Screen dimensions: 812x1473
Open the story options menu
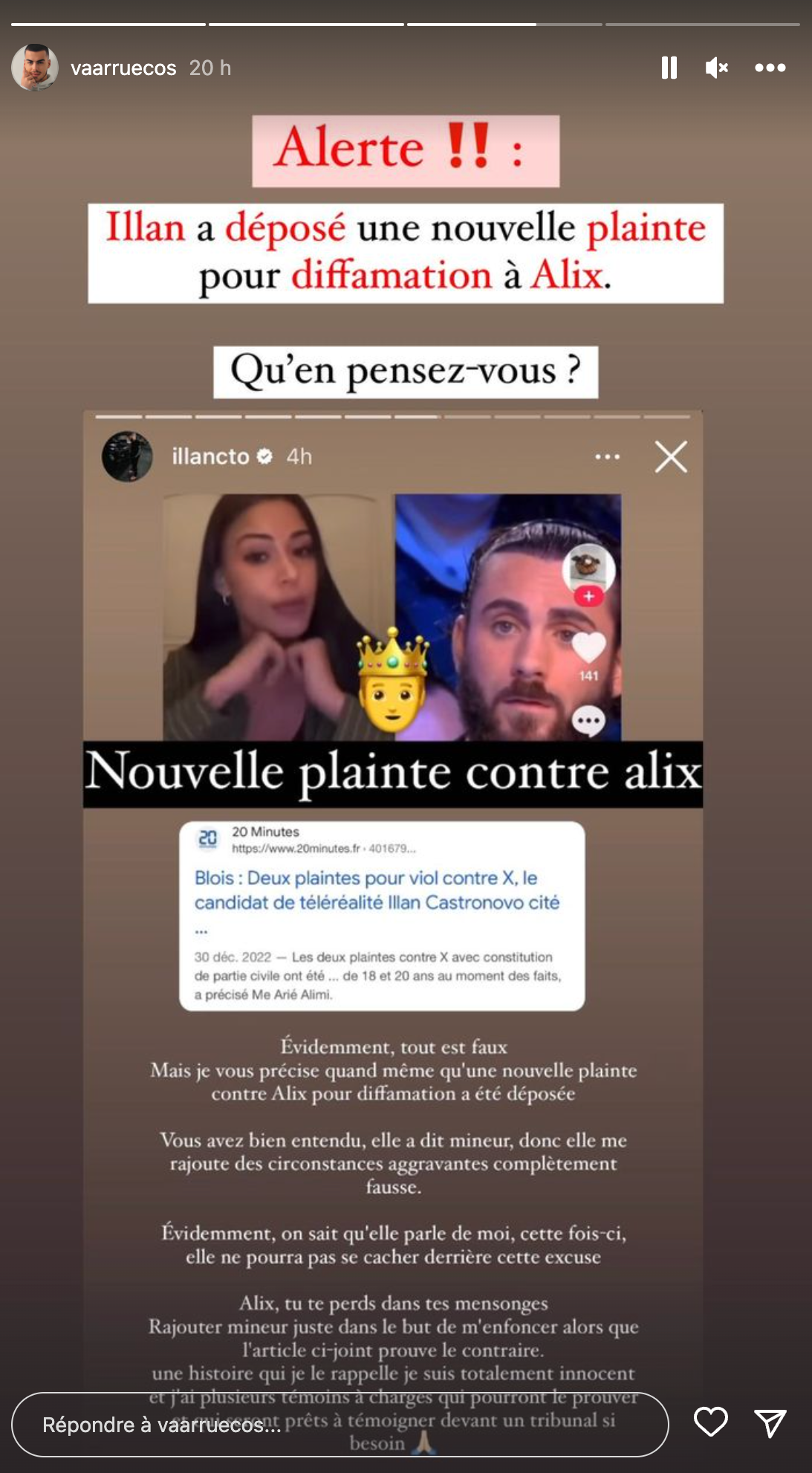(x=770, y=68)
